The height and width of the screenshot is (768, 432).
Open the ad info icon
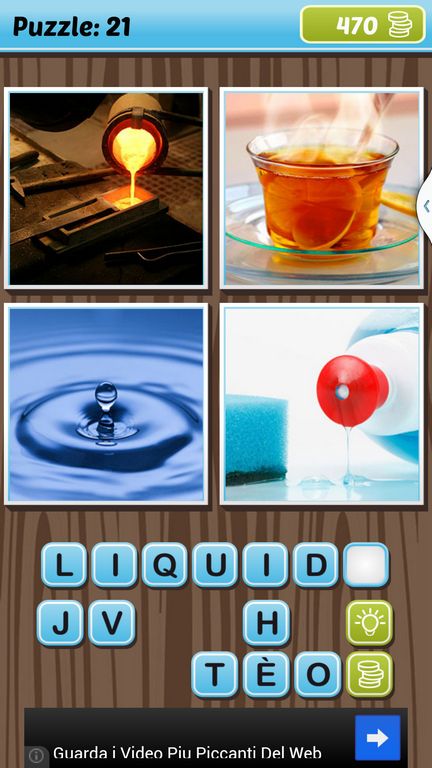37,756
